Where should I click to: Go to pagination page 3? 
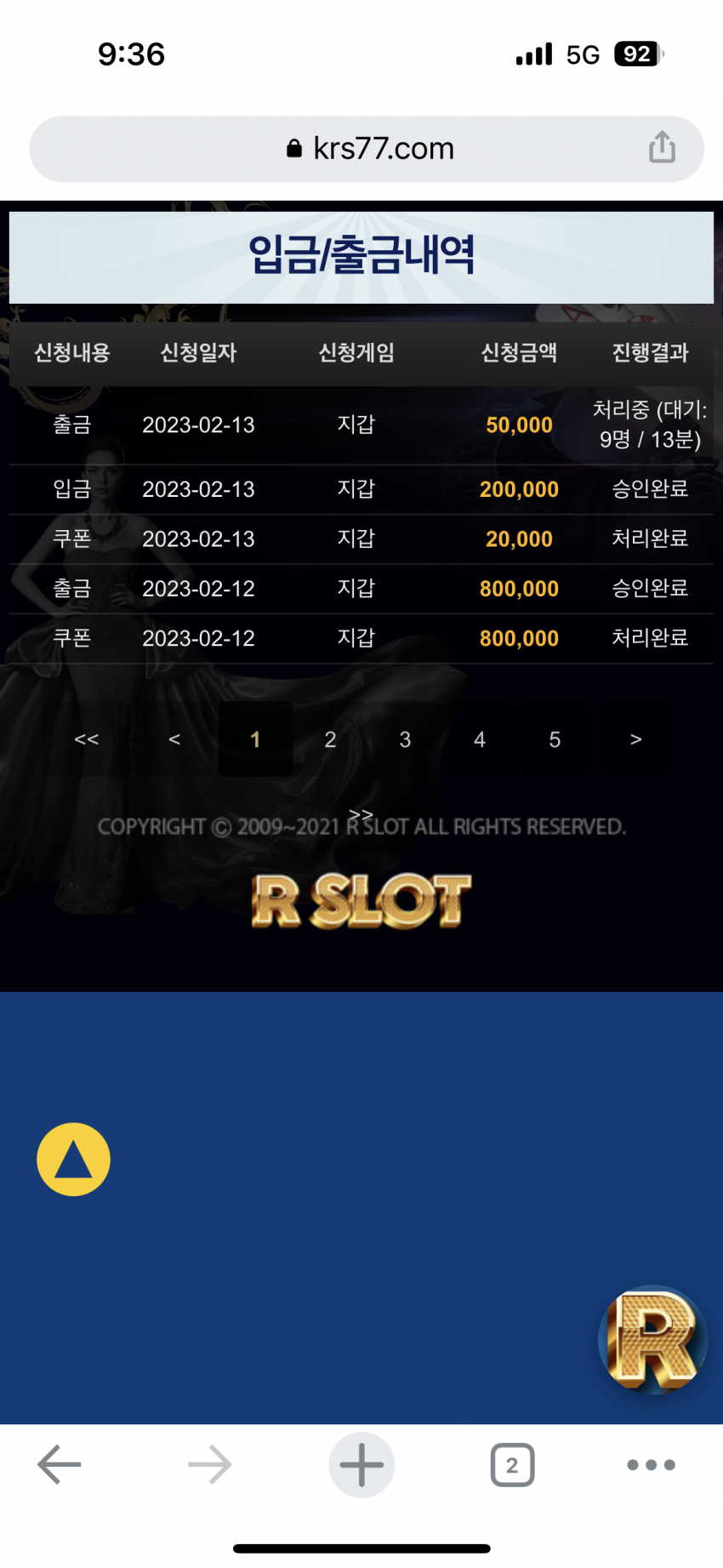pos(405,739)
